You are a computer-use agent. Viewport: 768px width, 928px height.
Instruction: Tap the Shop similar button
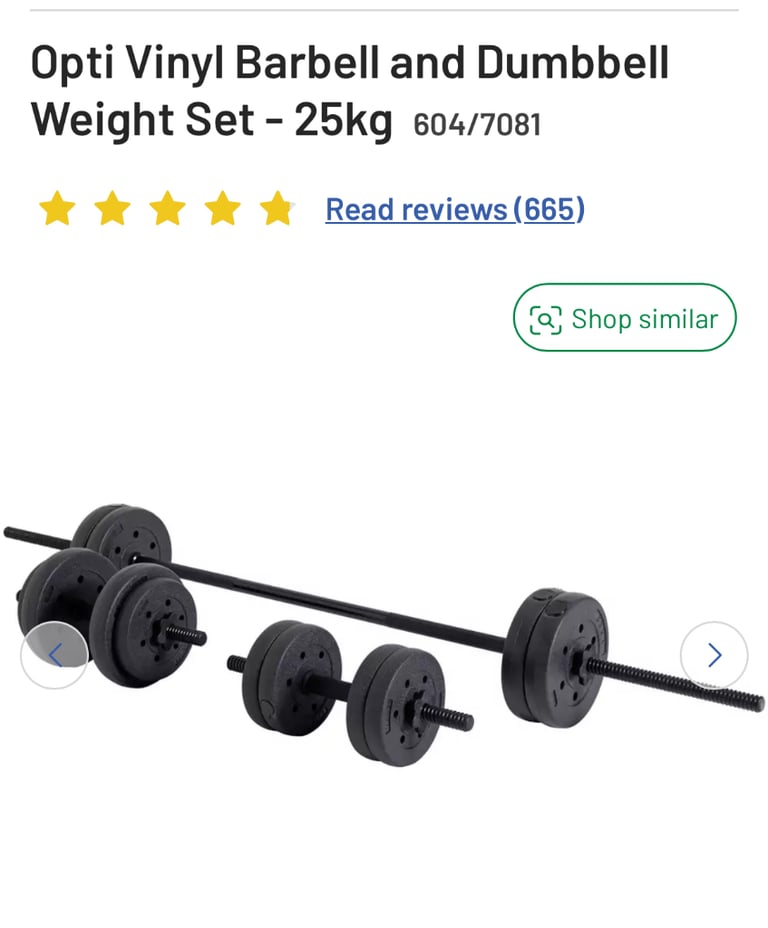pyautogui.click(x=625, y=319)
